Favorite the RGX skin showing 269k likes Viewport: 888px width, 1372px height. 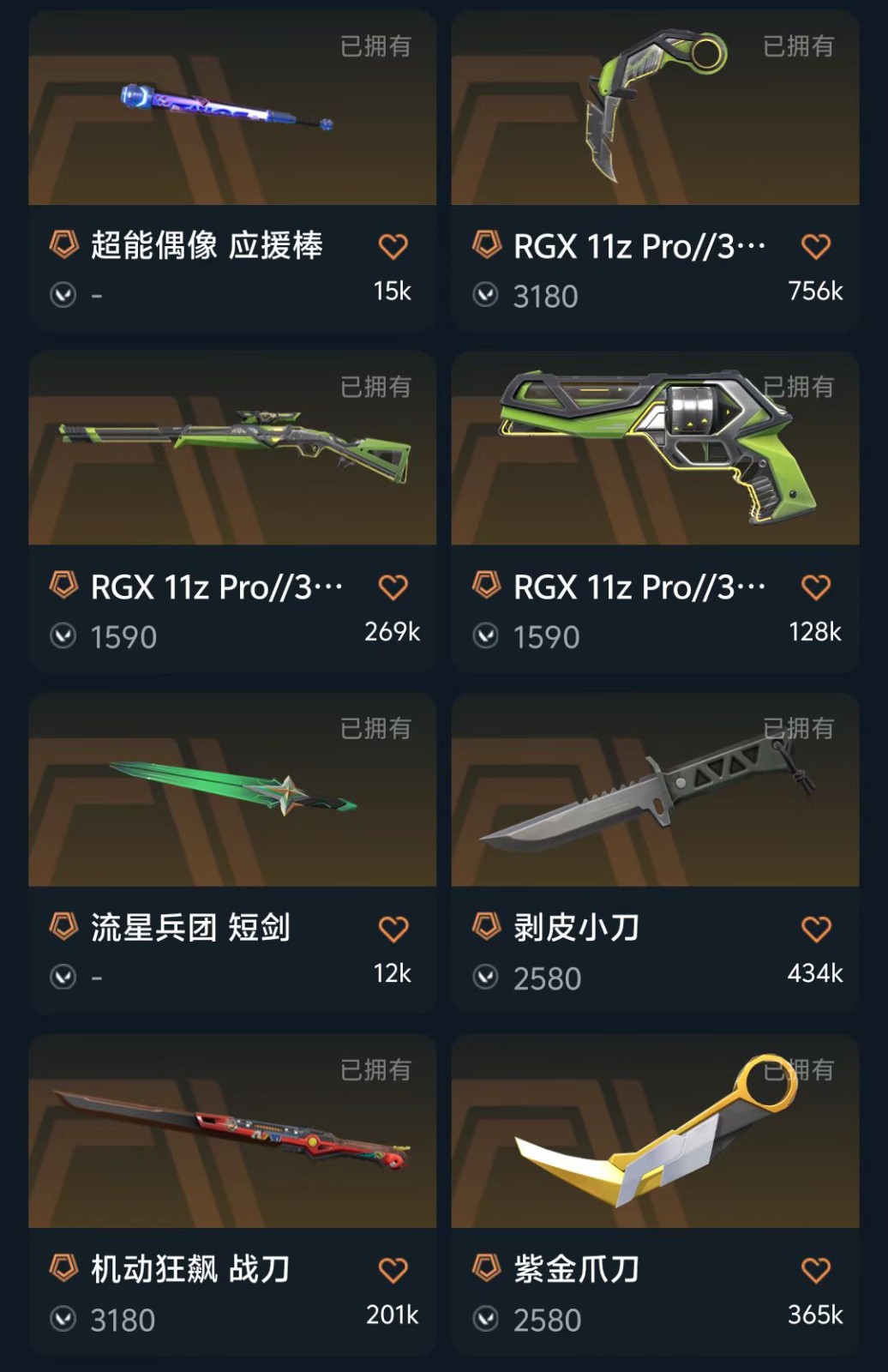393,587
